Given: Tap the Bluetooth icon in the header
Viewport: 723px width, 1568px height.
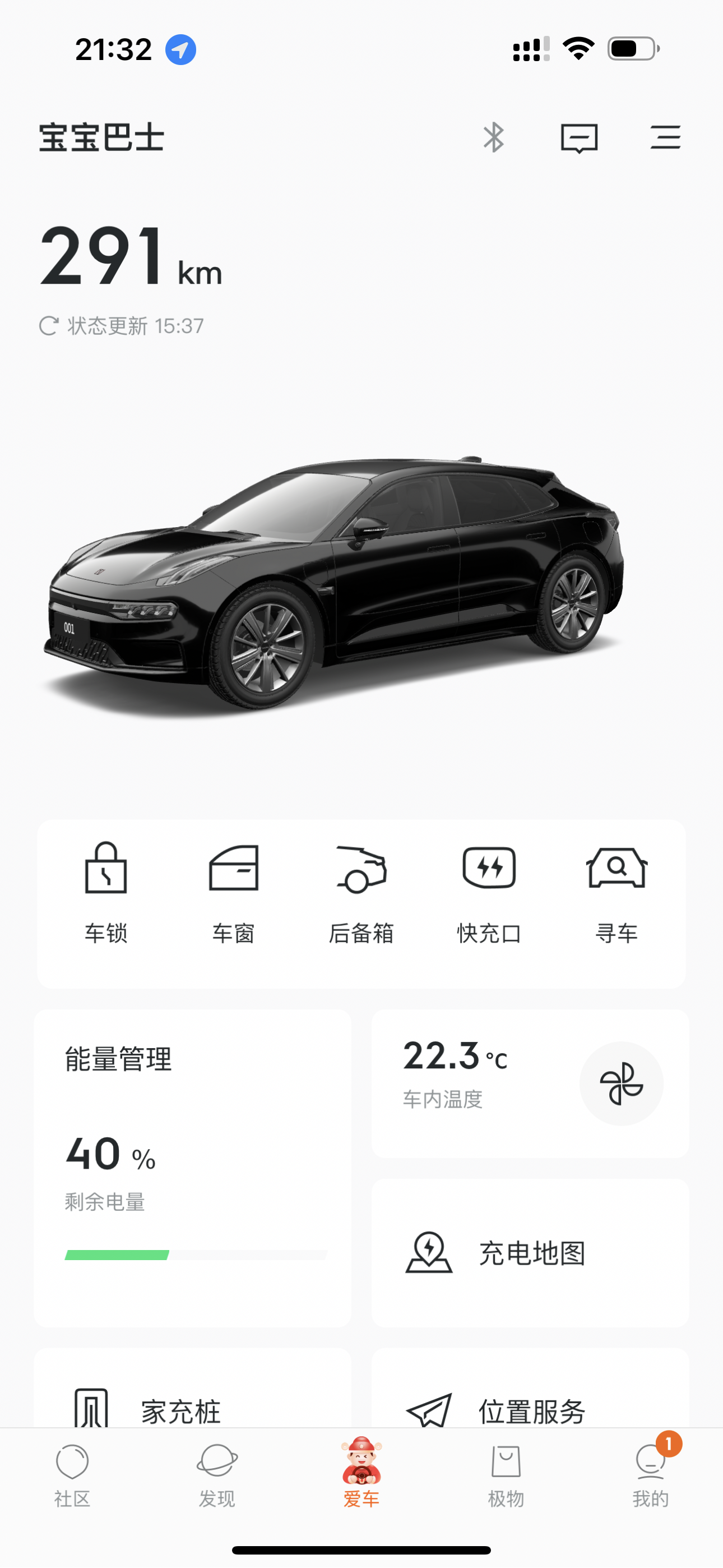Looking at the screenshot, I should tap(493, 137).
